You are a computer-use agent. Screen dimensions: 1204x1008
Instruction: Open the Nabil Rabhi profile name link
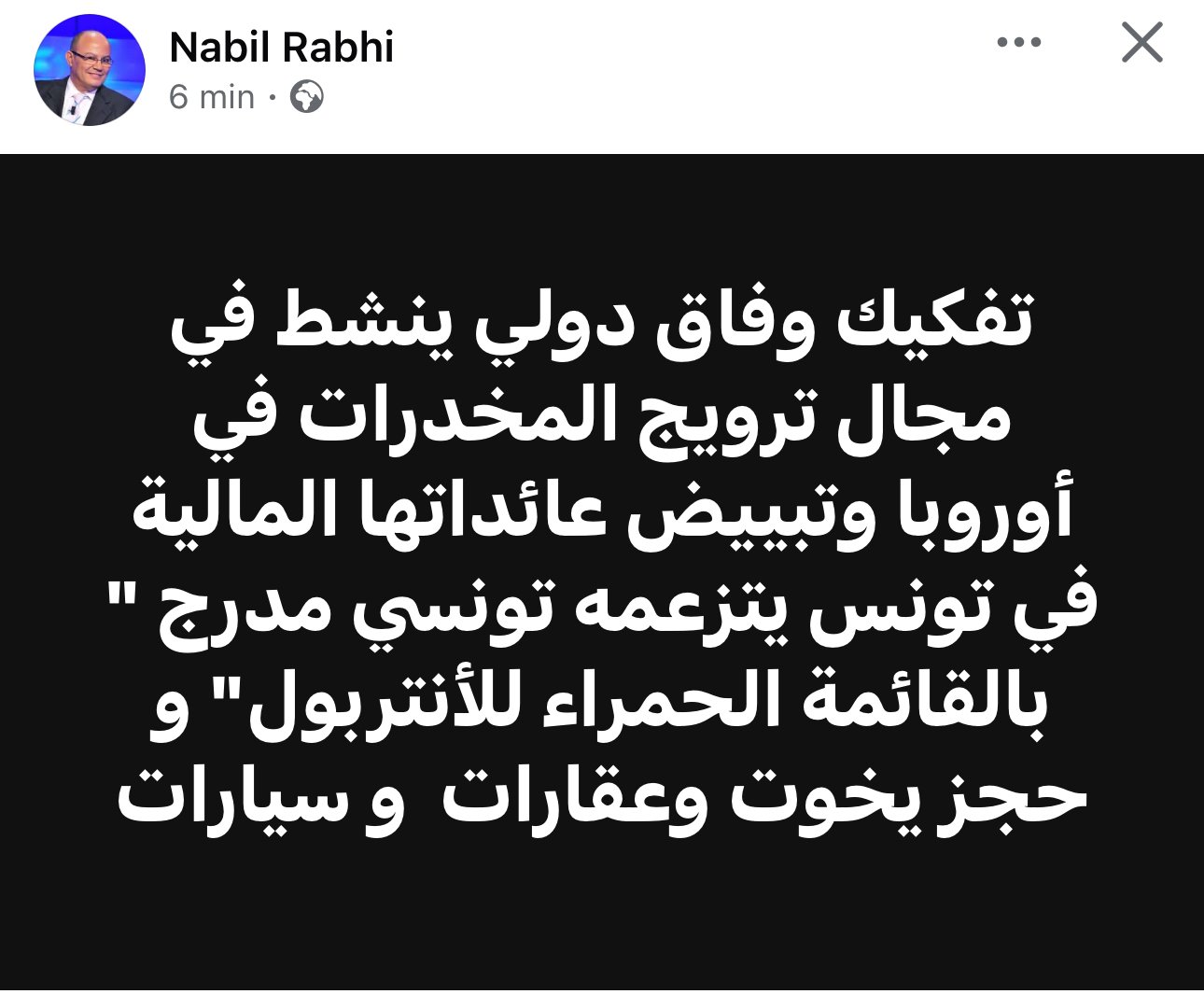point(281,47)
